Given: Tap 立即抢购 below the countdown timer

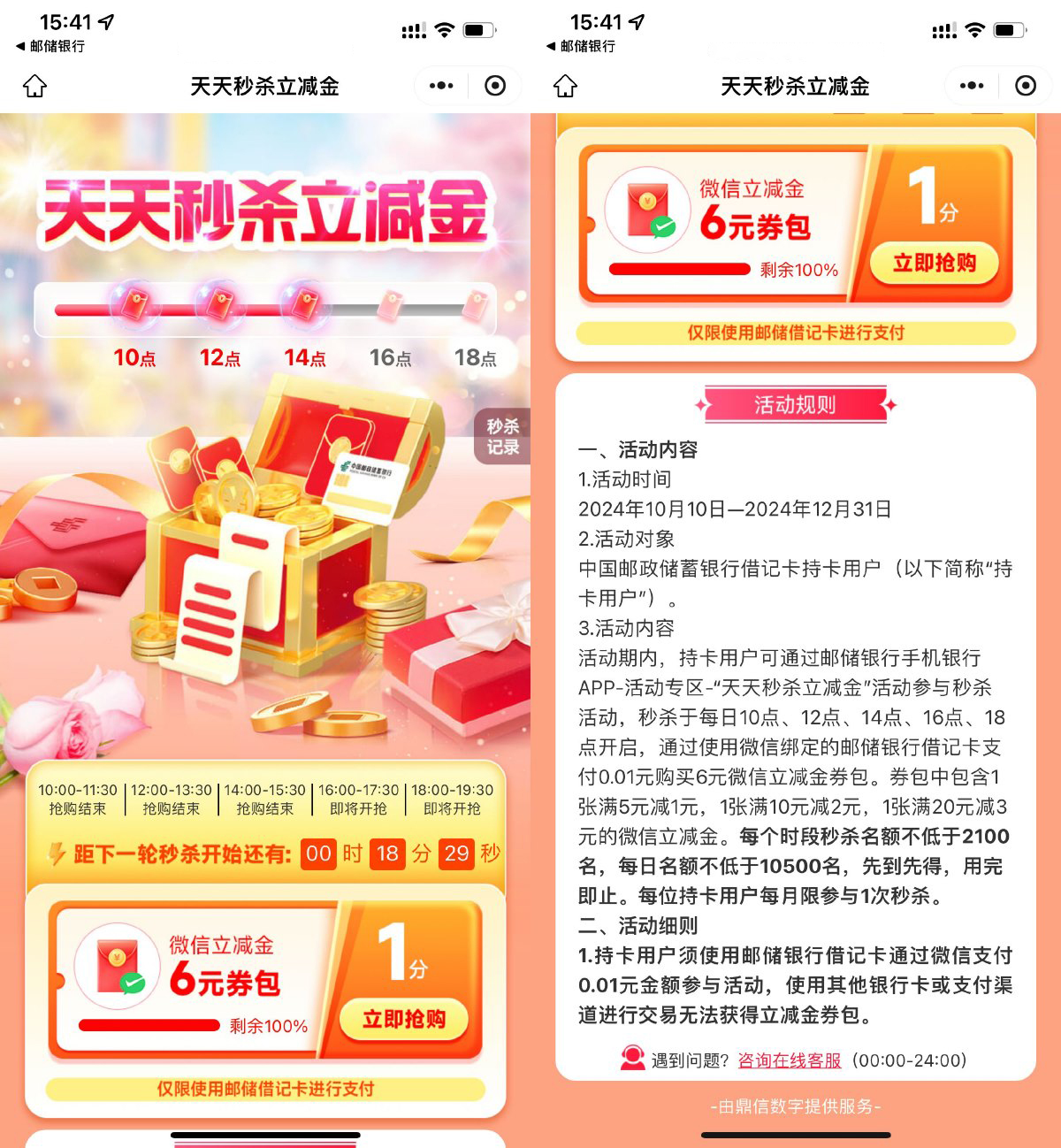Looking at the screenshot, I should 404,1020.
